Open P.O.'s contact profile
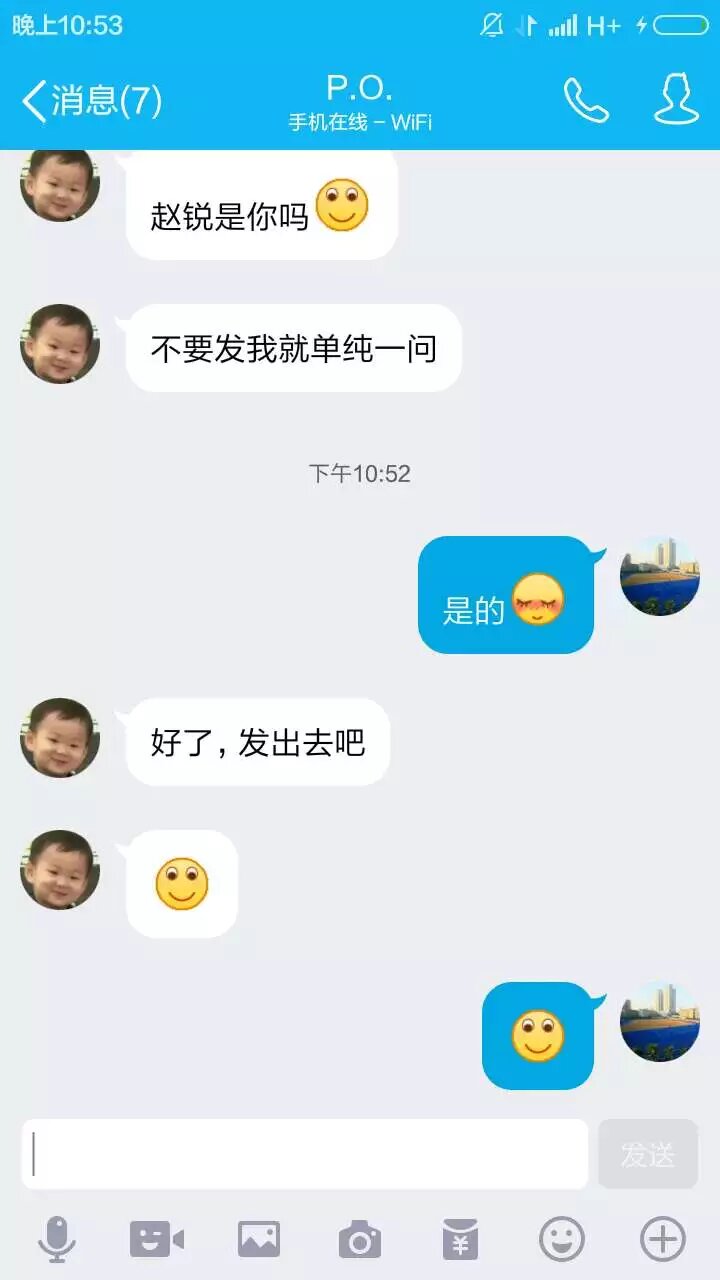This screenshot has width=720, height=1280. click(676, 101)
